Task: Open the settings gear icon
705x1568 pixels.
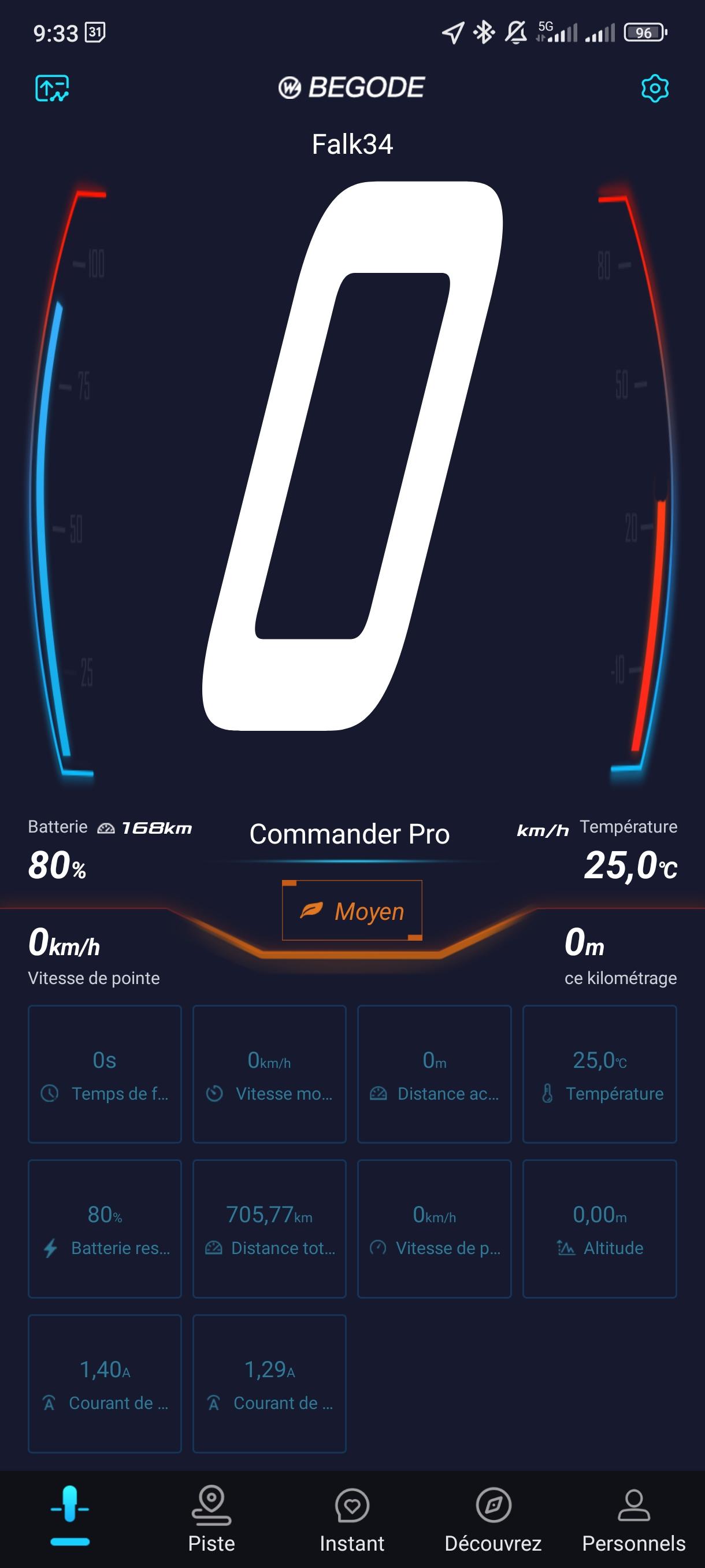Action: click(x=655, y=89)
